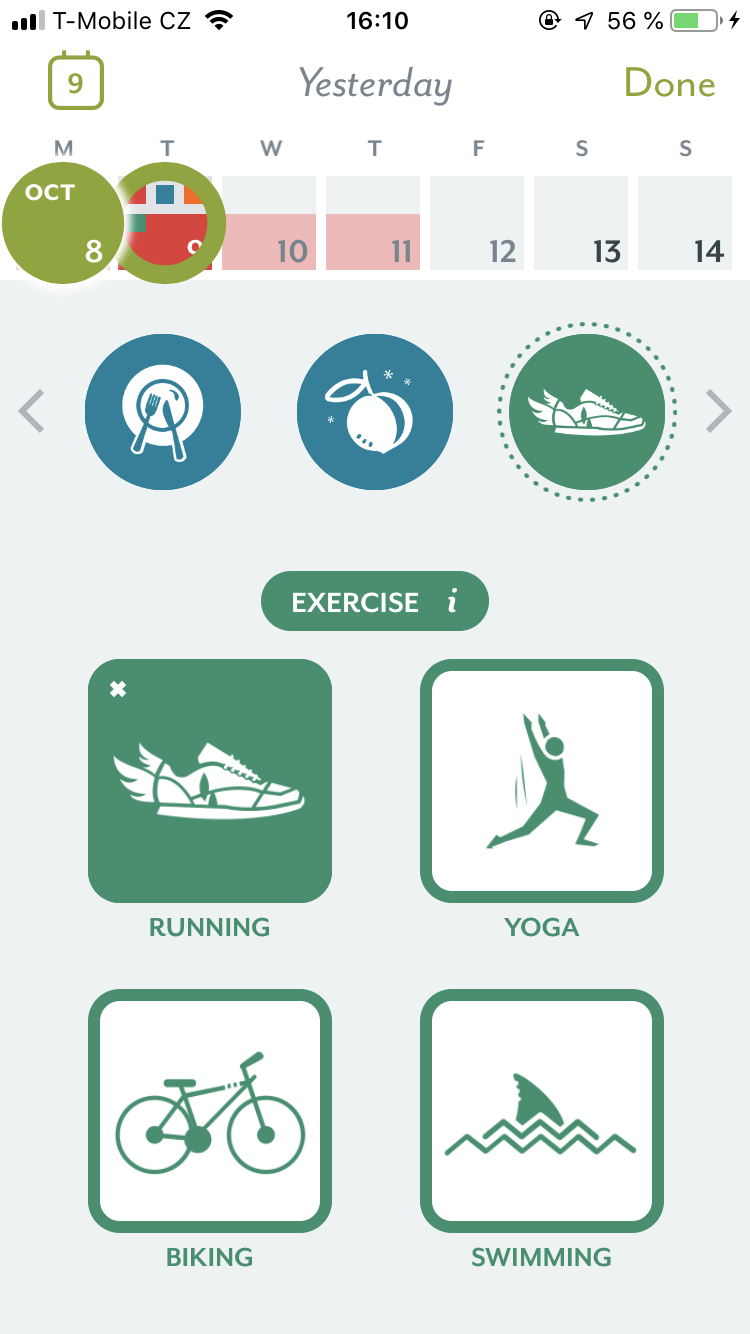Log Biking as exercise

click(x=210, y=1111)
